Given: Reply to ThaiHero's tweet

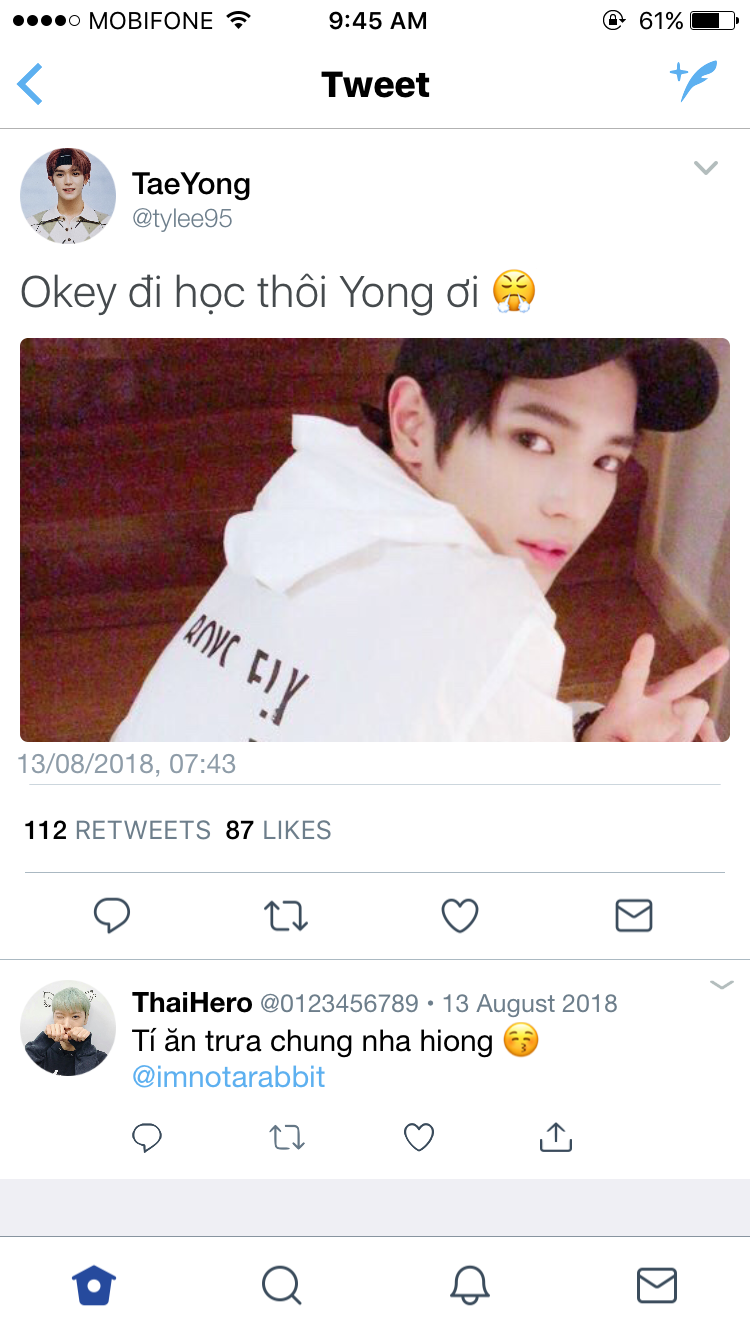Looking at the screenshot, I should click(x=147, y=1137).
